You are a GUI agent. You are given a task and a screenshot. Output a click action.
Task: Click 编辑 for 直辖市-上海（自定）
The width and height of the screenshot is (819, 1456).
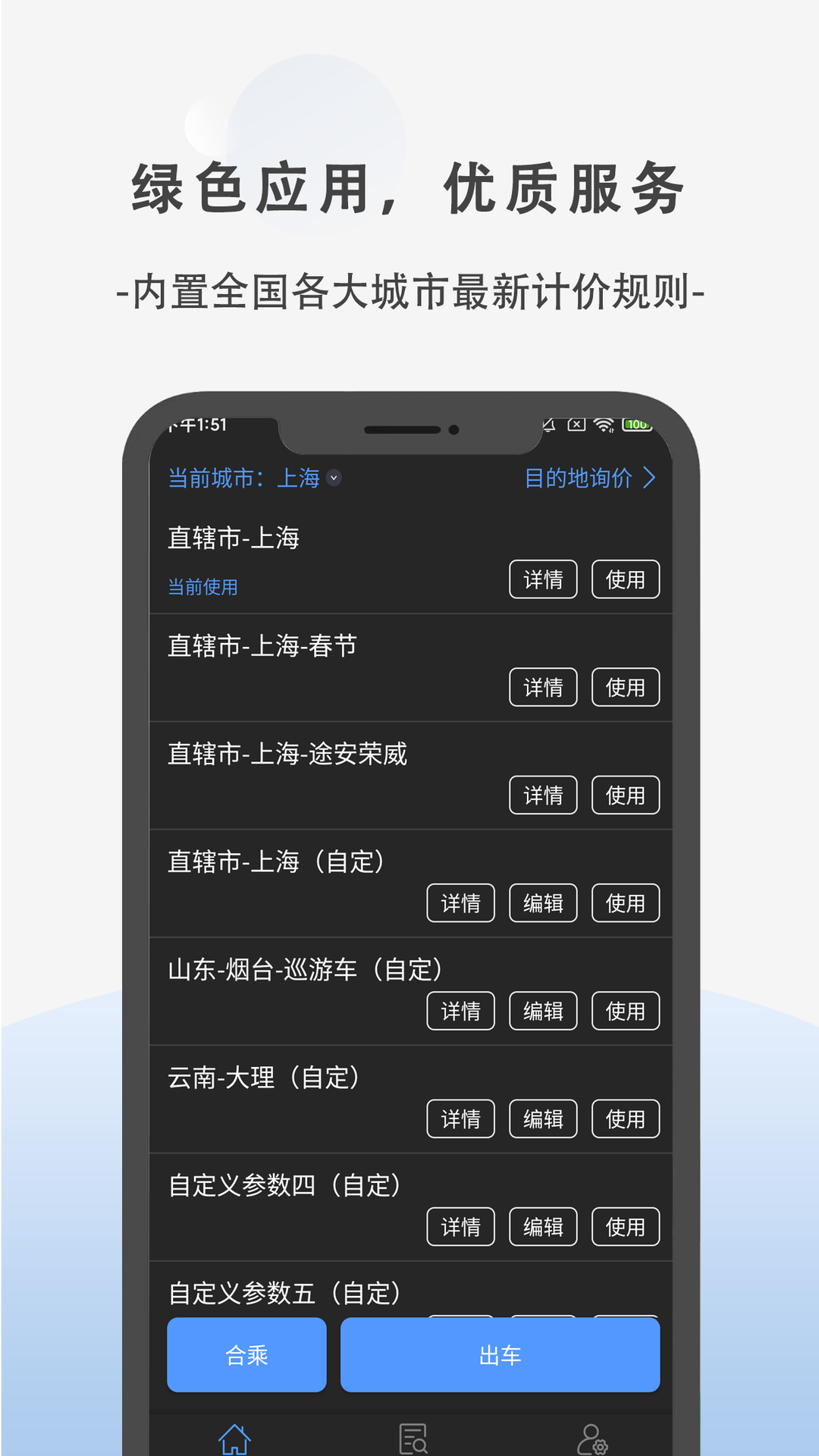[543, 903]
